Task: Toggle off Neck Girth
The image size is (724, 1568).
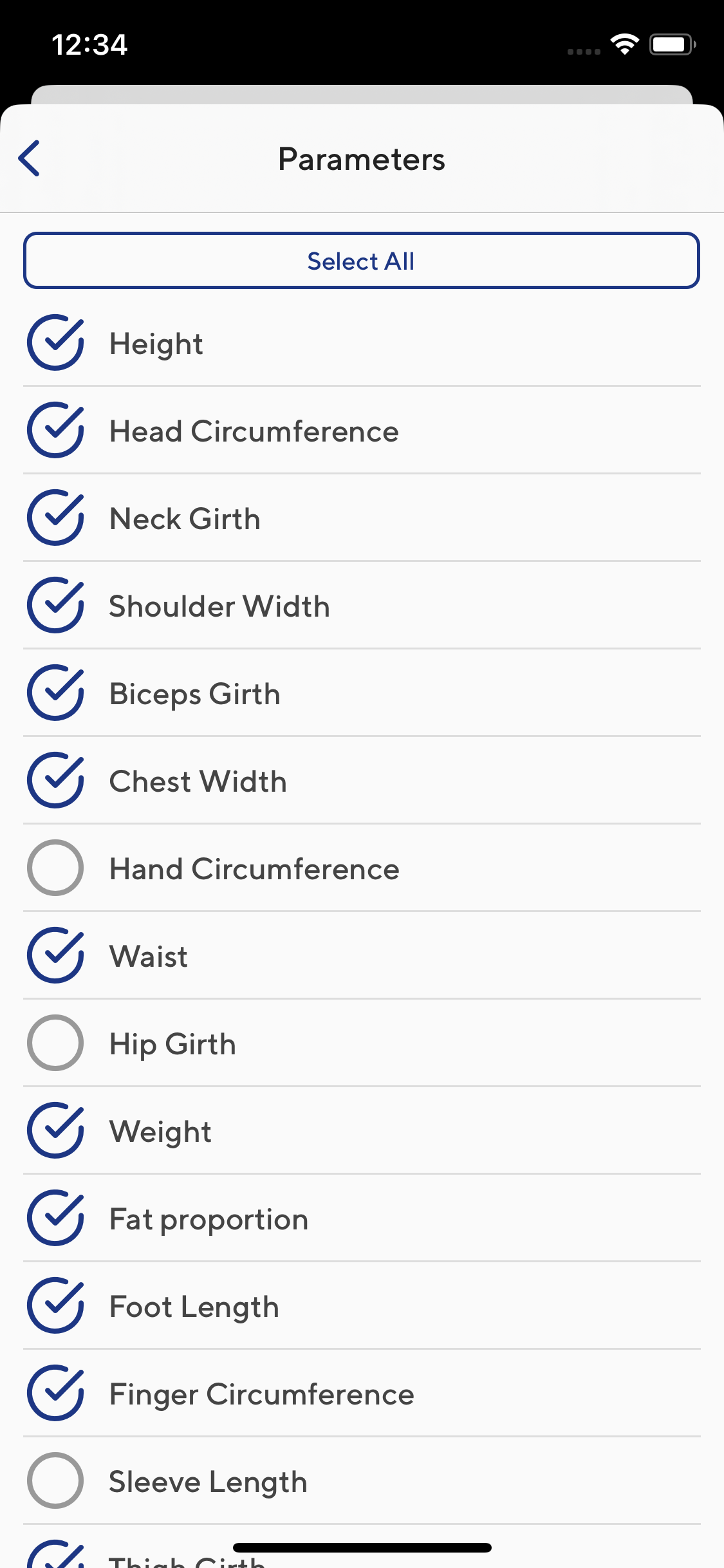Action: 55,518
